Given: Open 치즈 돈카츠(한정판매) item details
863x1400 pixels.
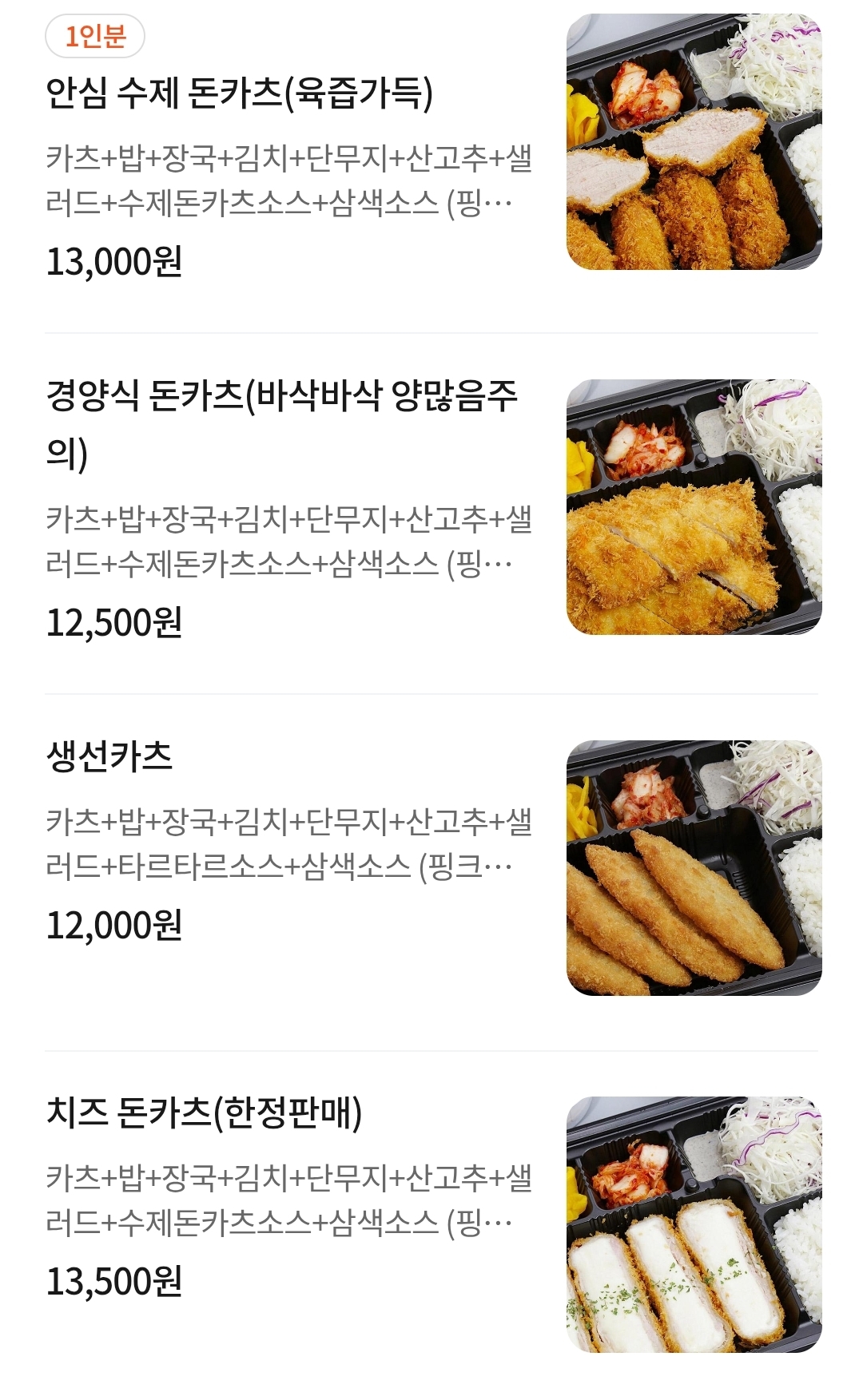Looking at the screenshot, I should 205,1112.
